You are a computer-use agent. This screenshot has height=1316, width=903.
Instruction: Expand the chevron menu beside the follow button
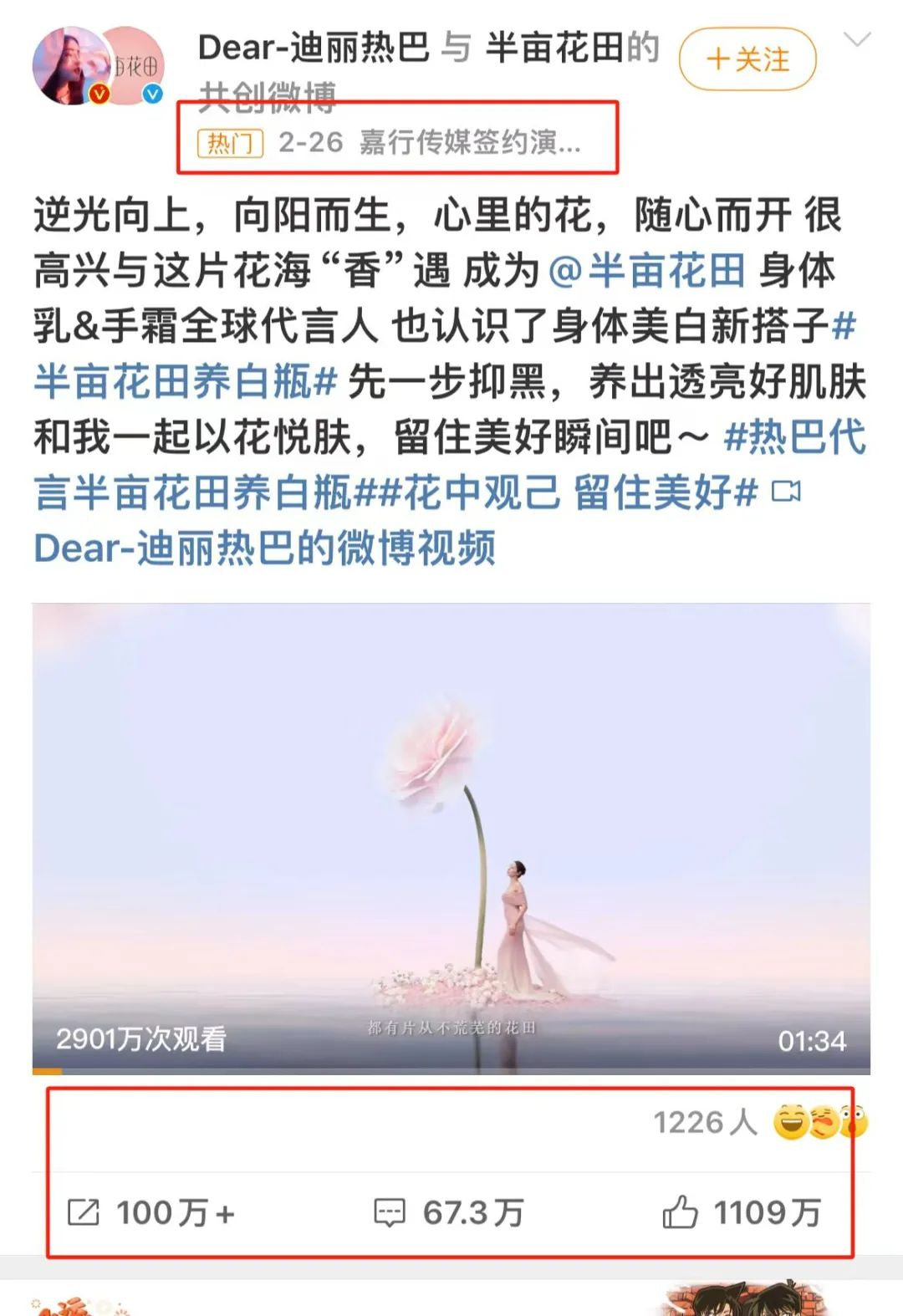(857, 40)
